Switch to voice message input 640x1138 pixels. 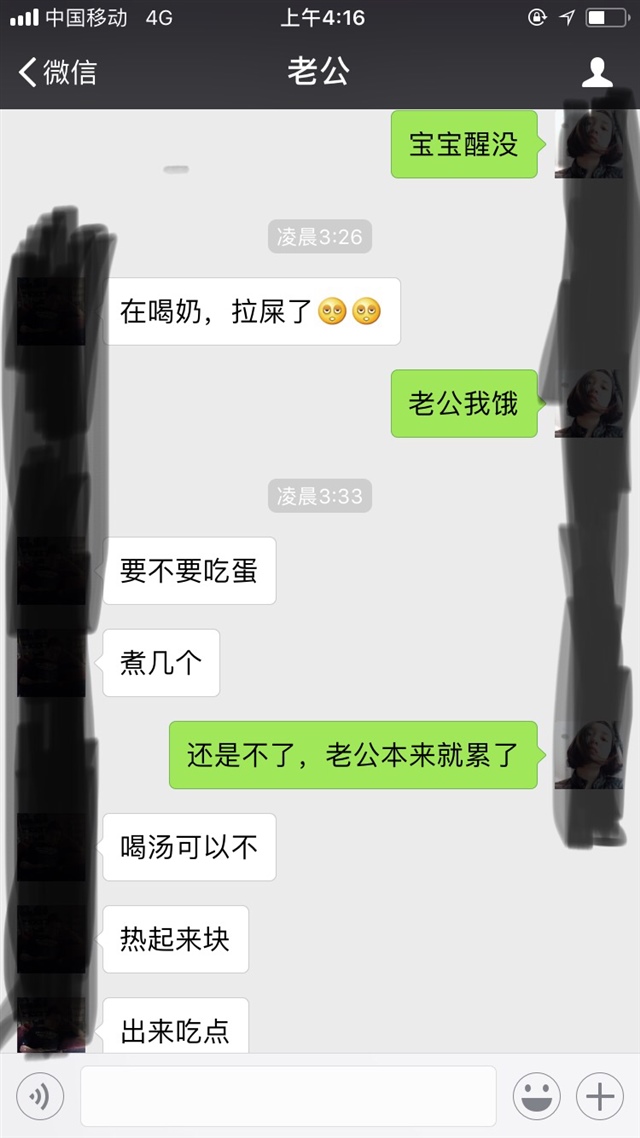tap(40, 1097)
